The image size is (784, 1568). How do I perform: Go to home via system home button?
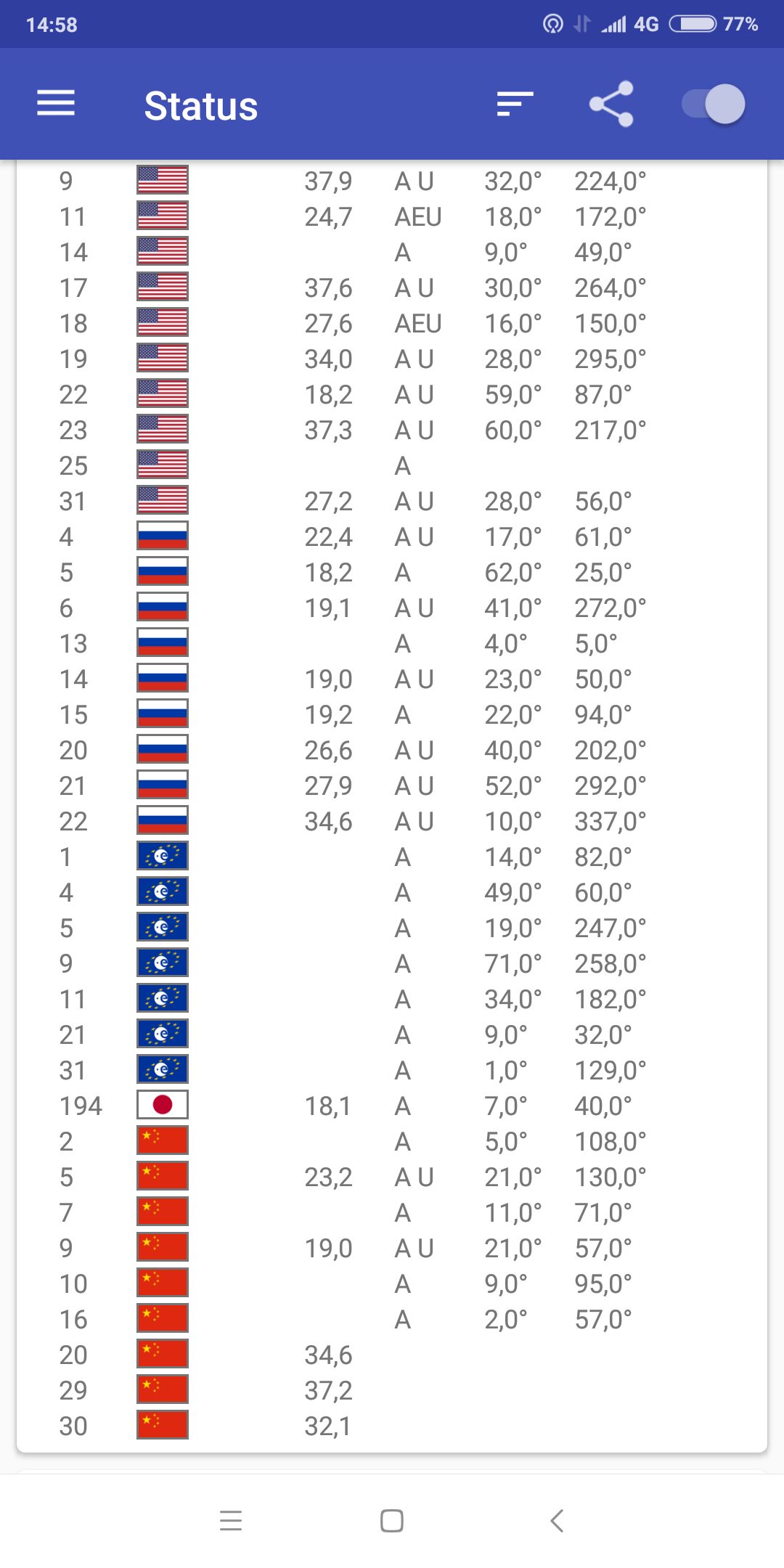[392, 1520]
